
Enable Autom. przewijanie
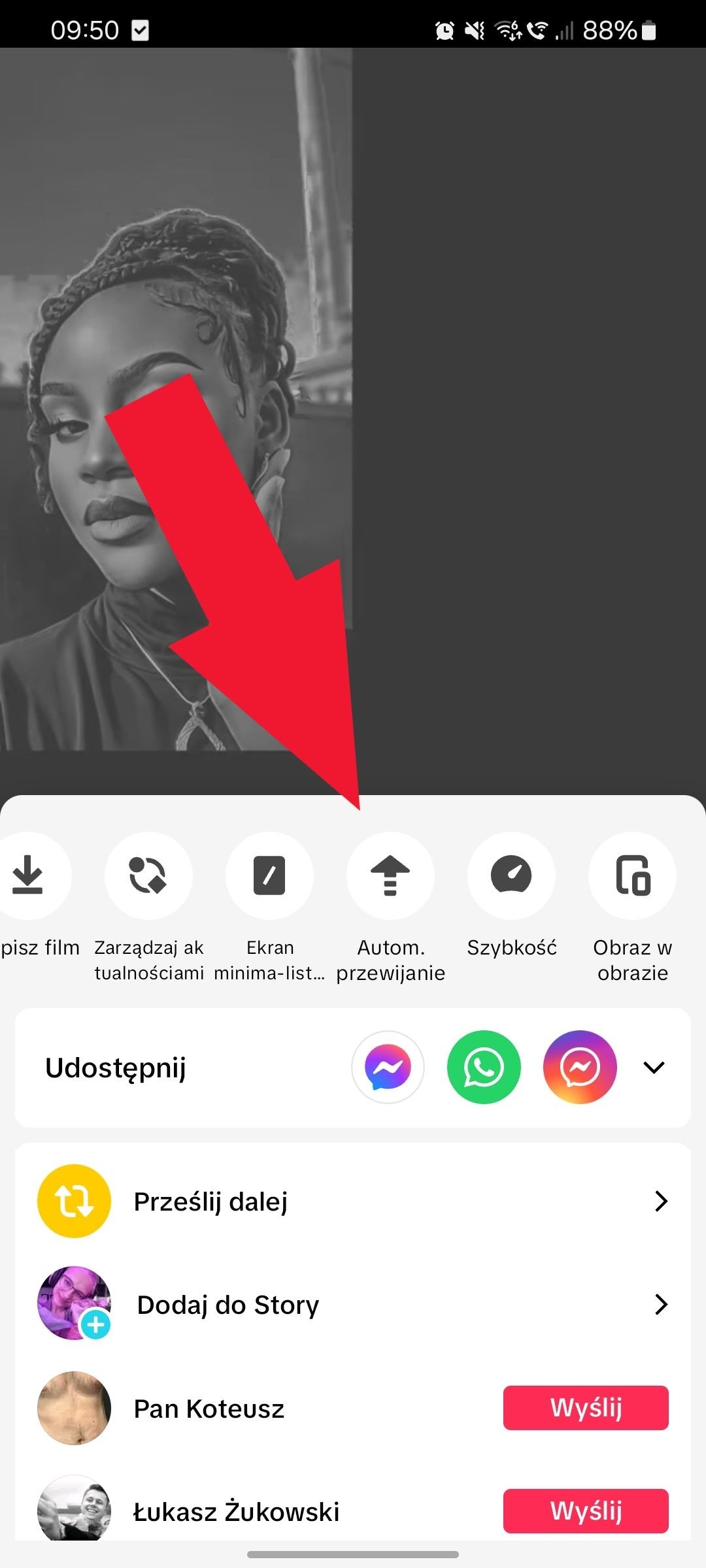tap(390, 876)
